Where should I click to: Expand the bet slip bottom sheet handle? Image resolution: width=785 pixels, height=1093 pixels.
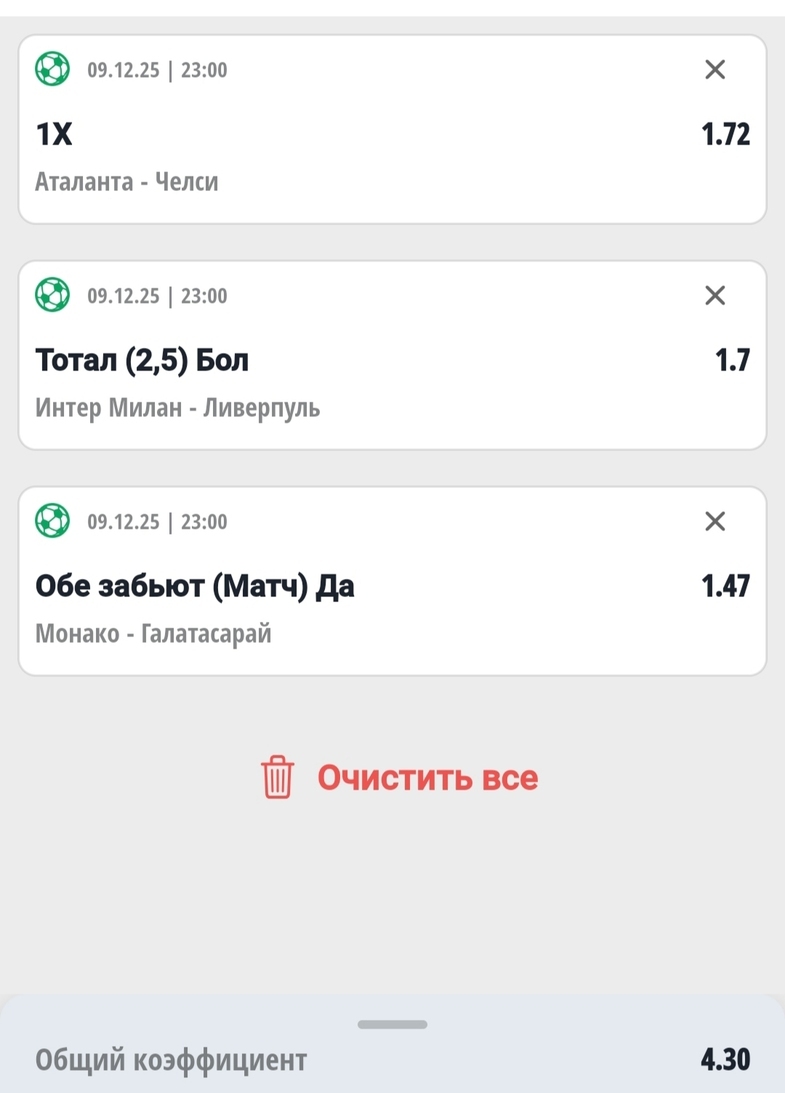[392, 1024]
